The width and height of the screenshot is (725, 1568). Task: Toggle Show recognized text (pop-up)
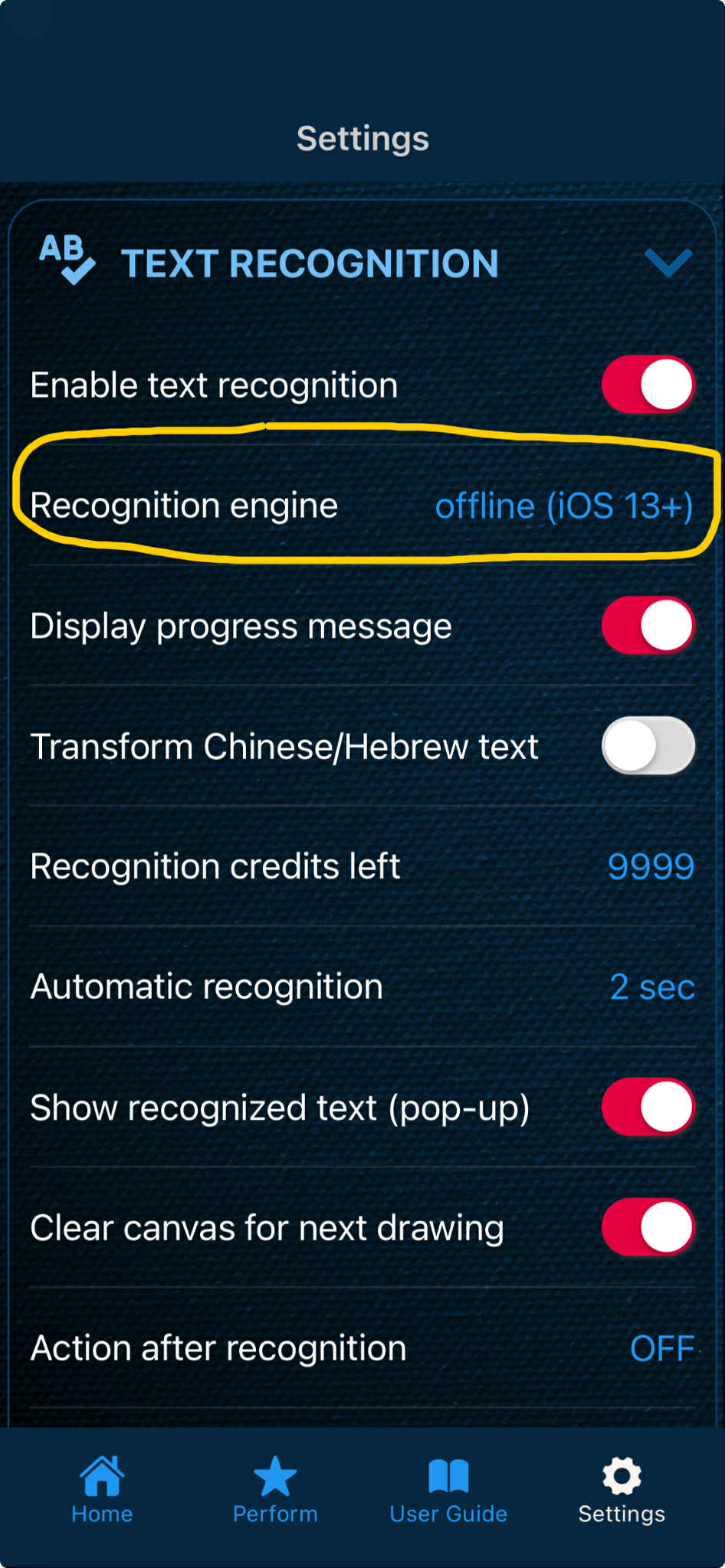pos(648,1107)
